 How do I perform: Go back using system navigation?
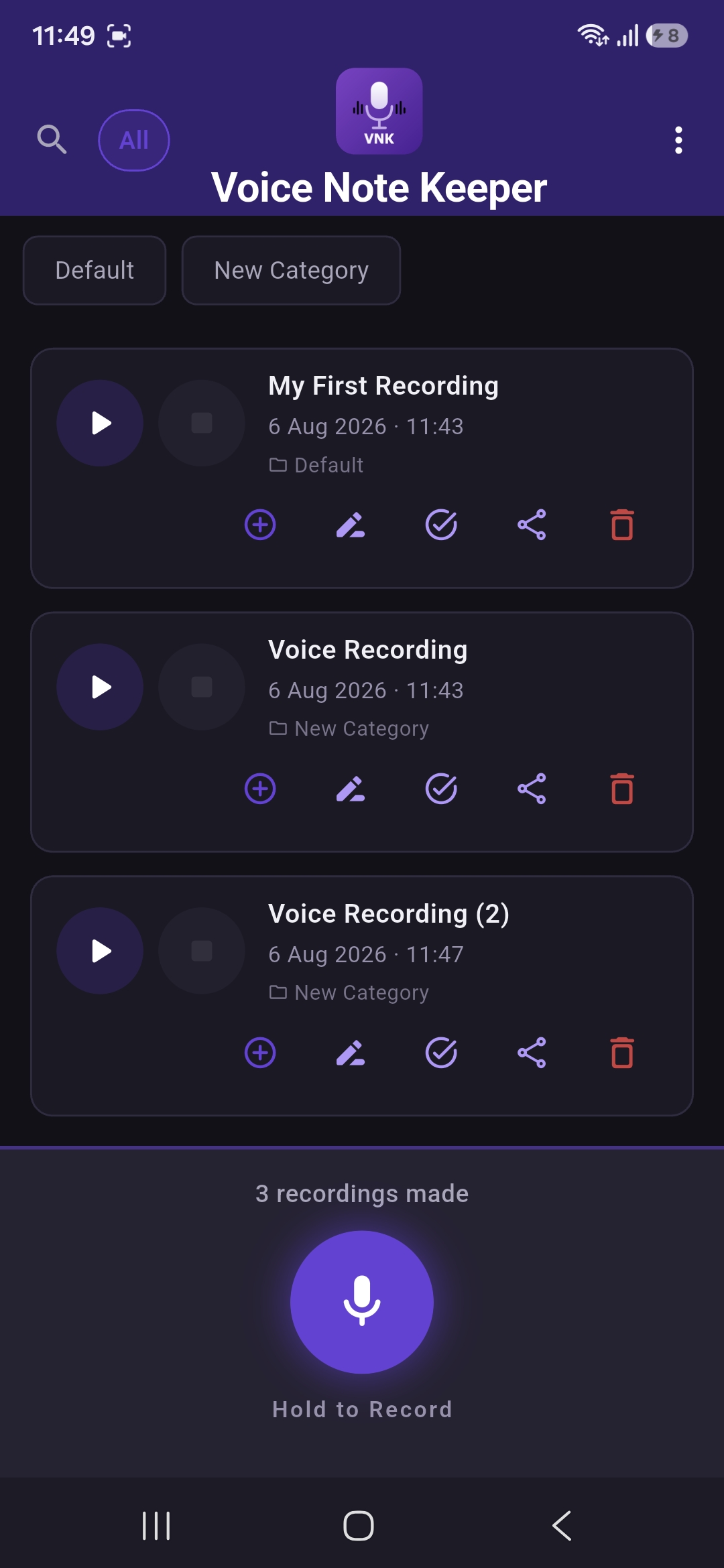[x=562, y=1526]
